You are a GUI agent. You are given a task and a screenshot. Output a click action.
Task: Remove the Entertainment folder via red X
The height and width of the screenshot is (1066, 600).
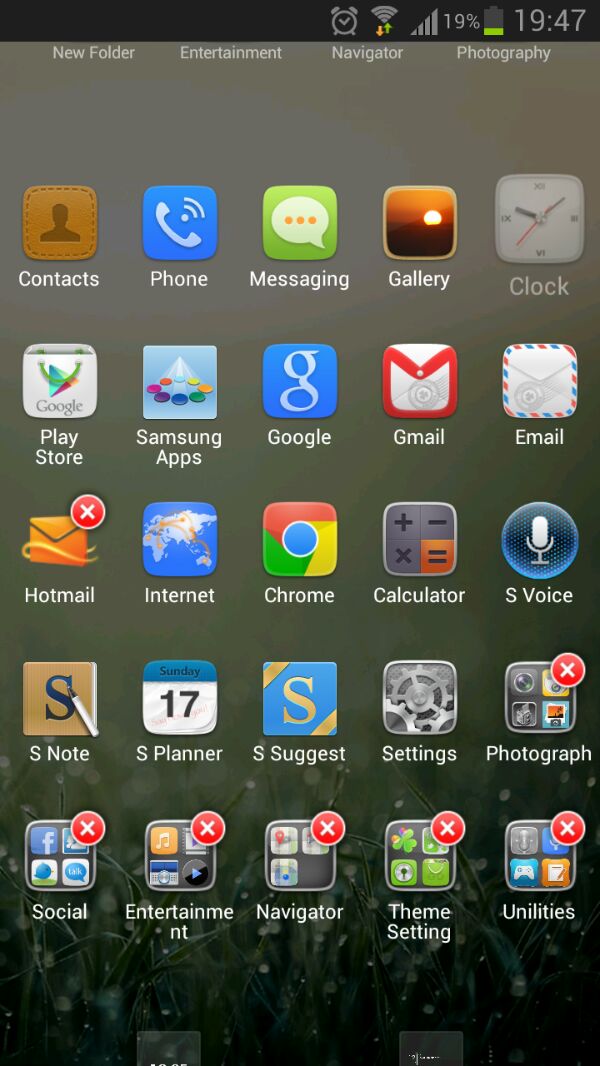[208, 828]
